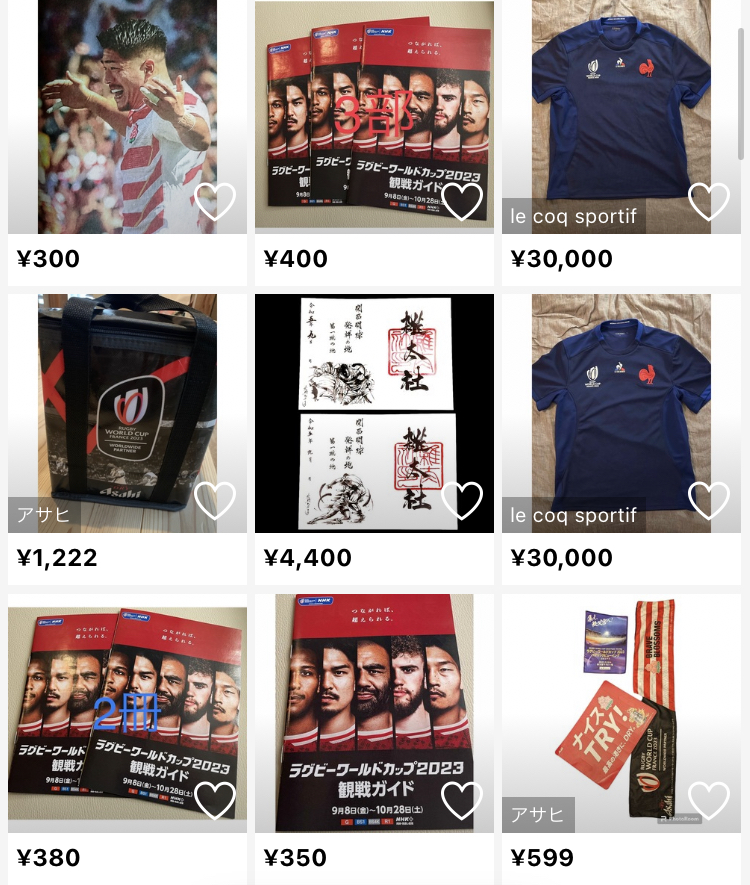
Task: Like the ¥599 Asahi towel set
Action: (x=709, y=800)
